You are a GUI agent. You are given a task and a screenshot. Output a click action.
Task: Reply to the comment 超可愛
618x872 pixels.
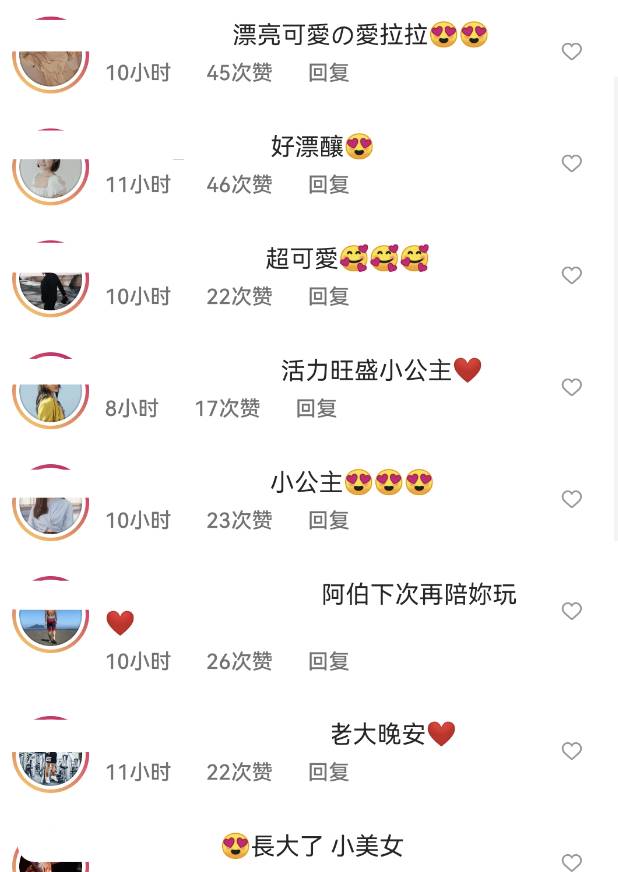(328, 297)
